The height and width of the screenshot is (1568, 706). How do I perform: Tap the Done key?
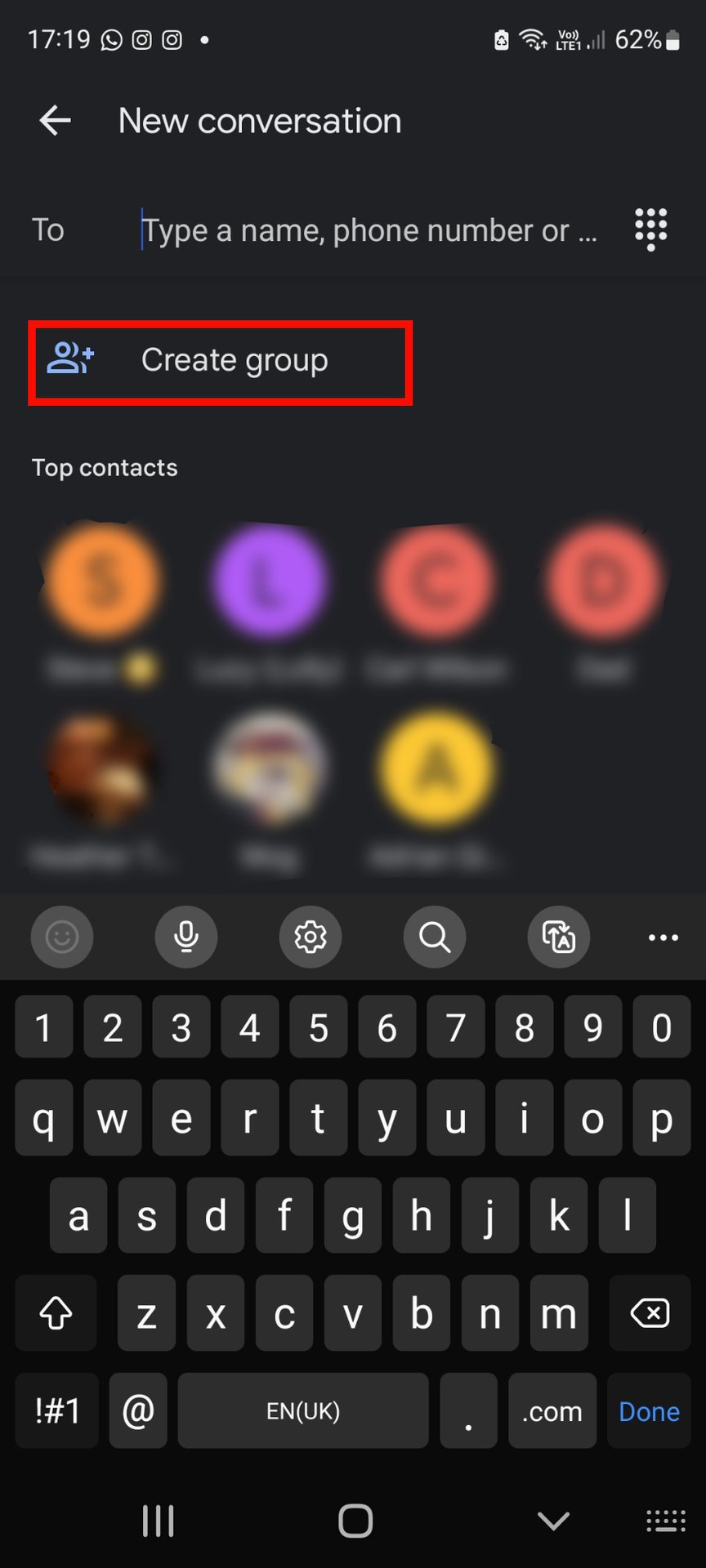tap(650, 1410)
